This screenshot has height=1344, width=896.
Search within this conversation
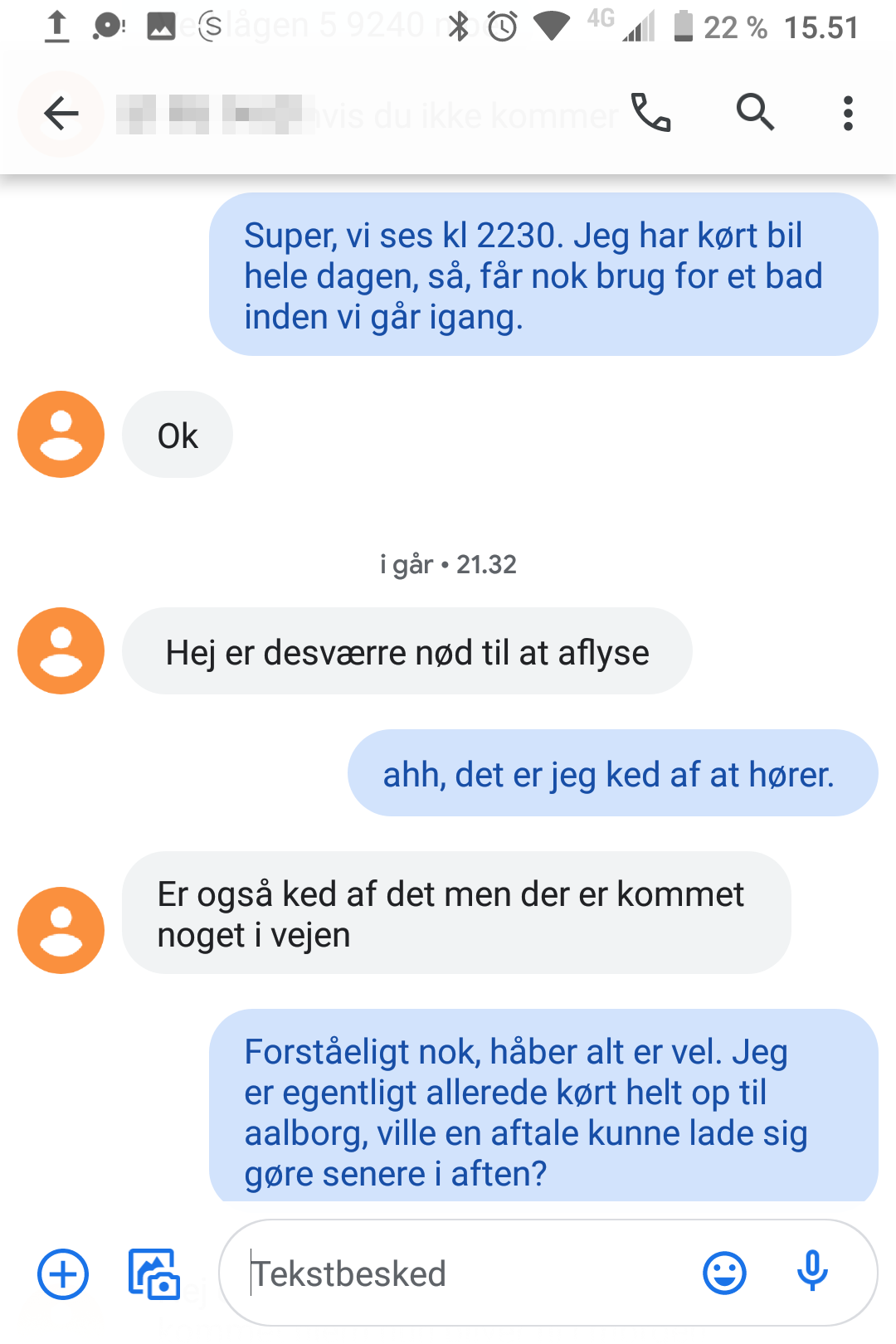click(x=755, y=113)
